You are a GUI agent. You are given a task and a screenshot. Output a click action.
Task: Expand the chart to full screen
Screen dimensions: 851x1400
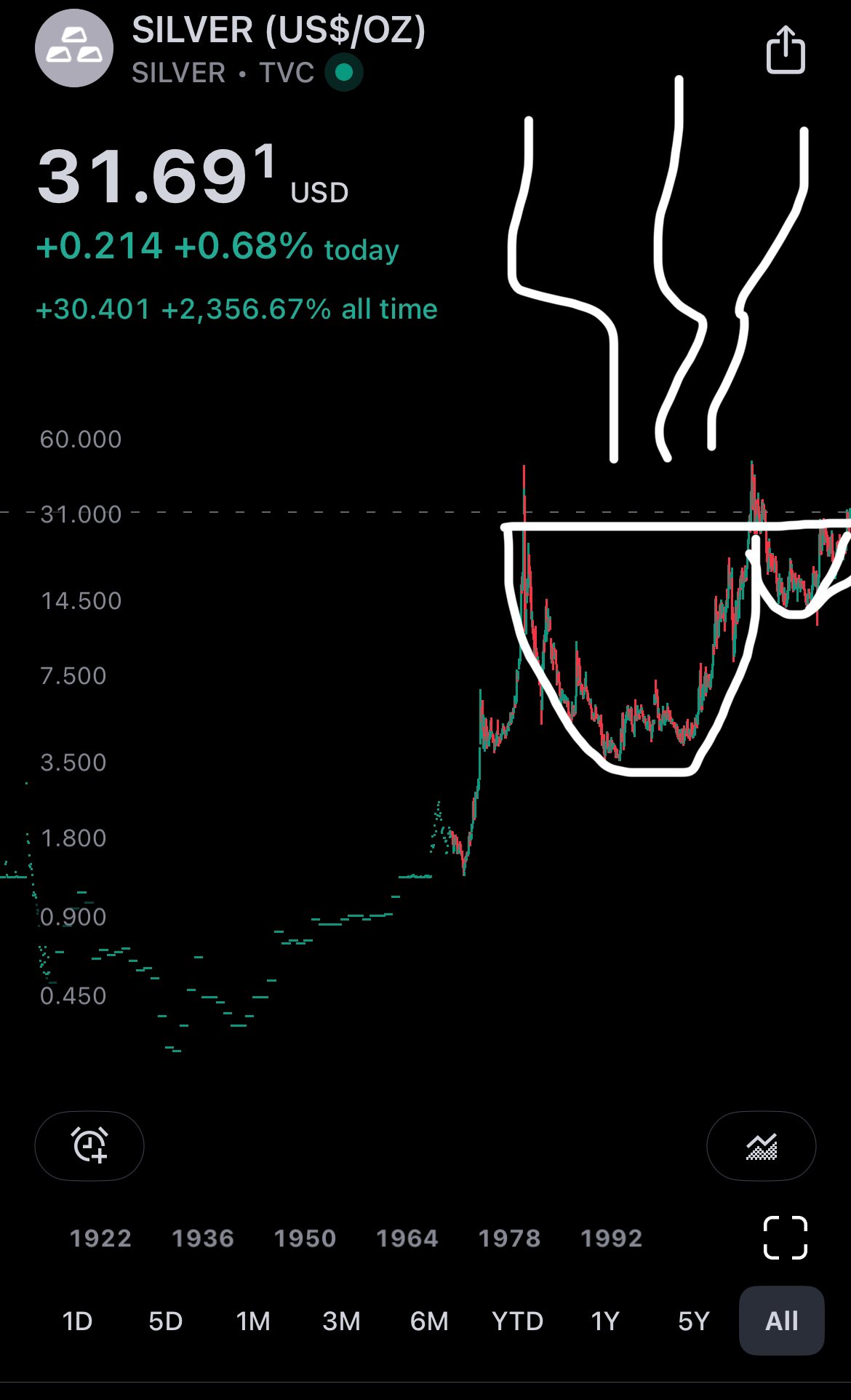click(786, 1237)
